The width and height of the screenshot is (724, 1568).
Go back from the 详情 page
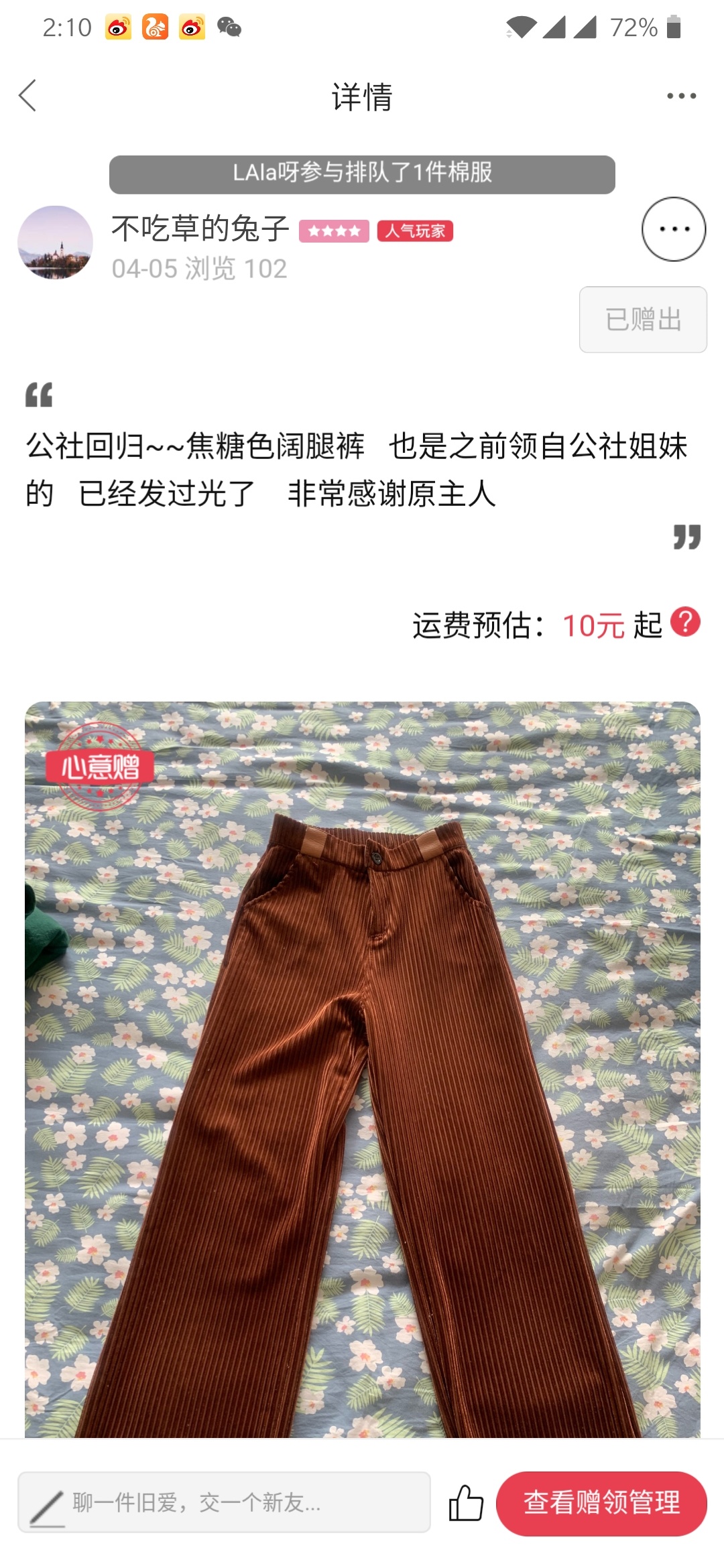pyautogui.click(x=27, y=96)
